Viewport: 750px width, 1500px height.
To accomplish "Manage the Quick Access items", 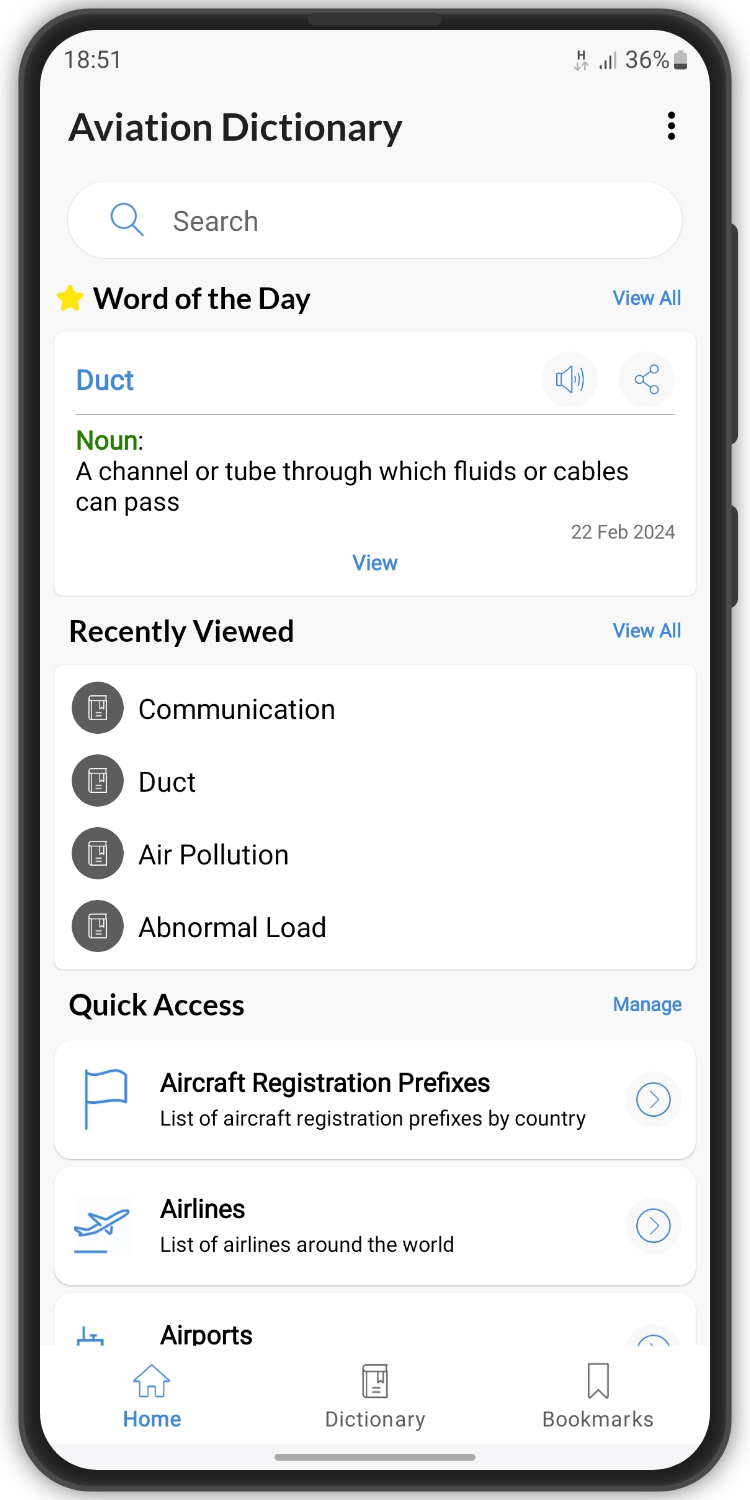I will (647, 1005).
